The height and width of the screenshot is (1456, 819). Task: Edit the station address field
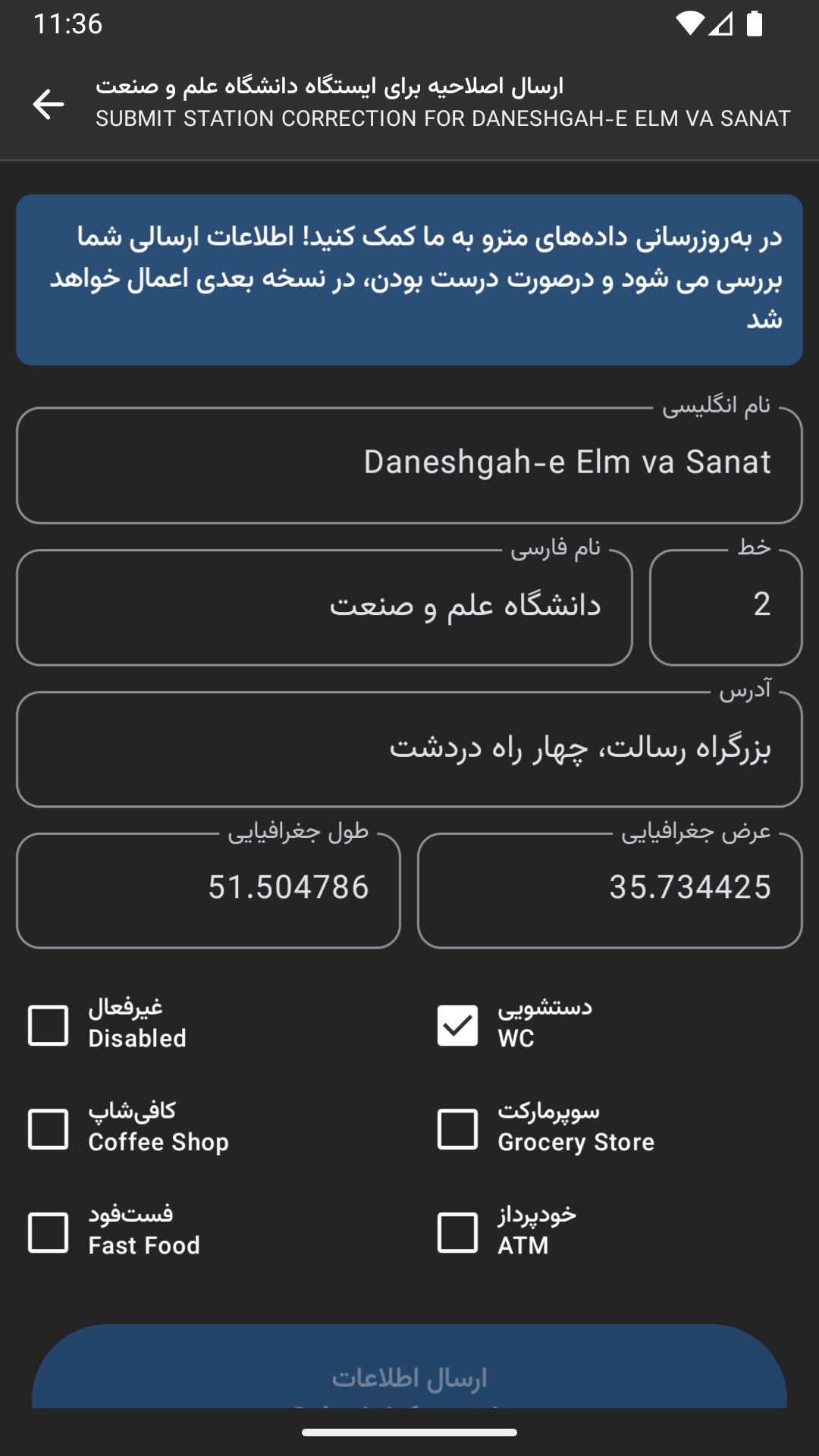pyautogui.click(x=409, y=749)
